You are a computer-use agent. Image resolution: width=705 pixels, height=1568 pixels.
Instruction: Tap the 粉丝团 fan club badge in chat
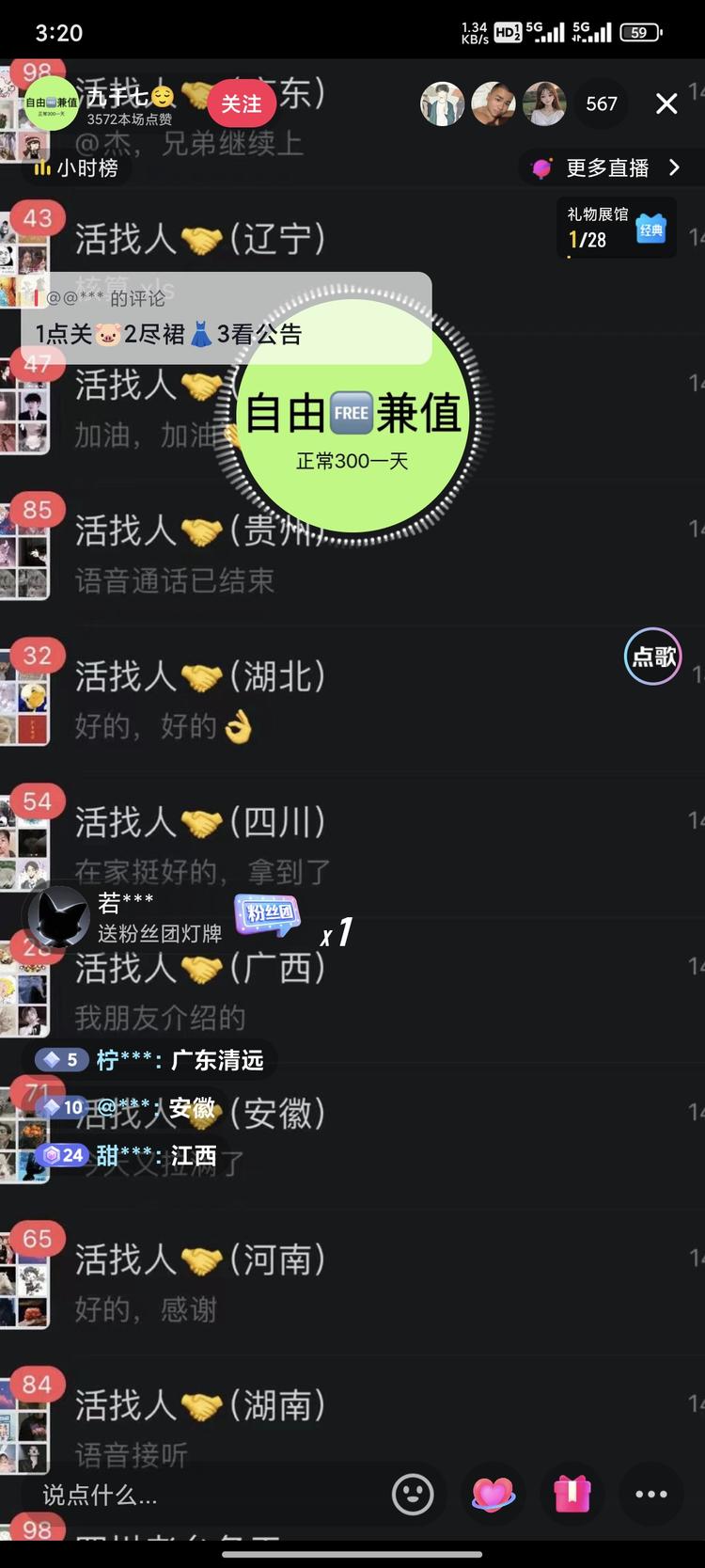click(x=266, y=914)
